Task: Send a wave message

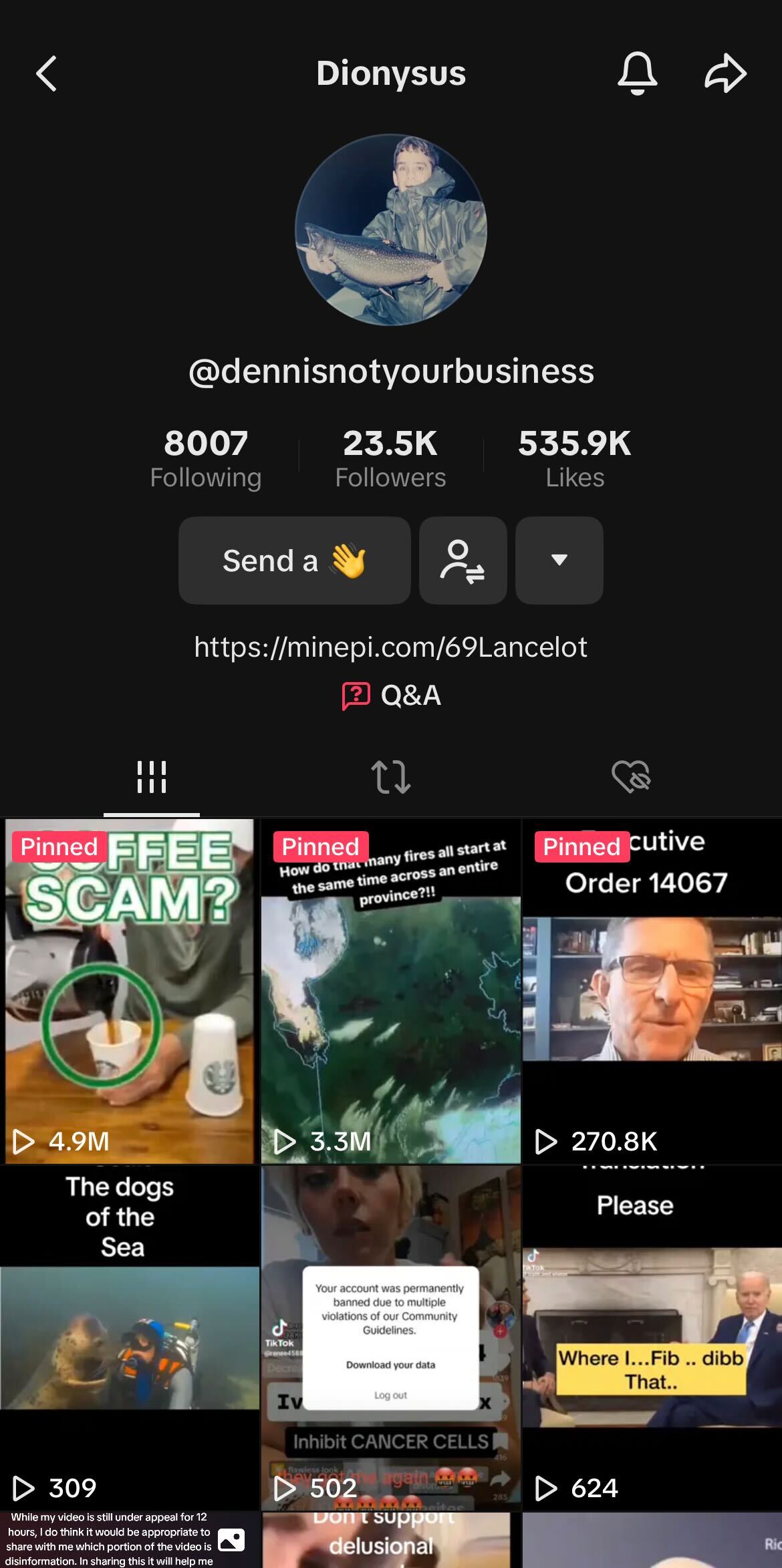Action: [294, 561]
